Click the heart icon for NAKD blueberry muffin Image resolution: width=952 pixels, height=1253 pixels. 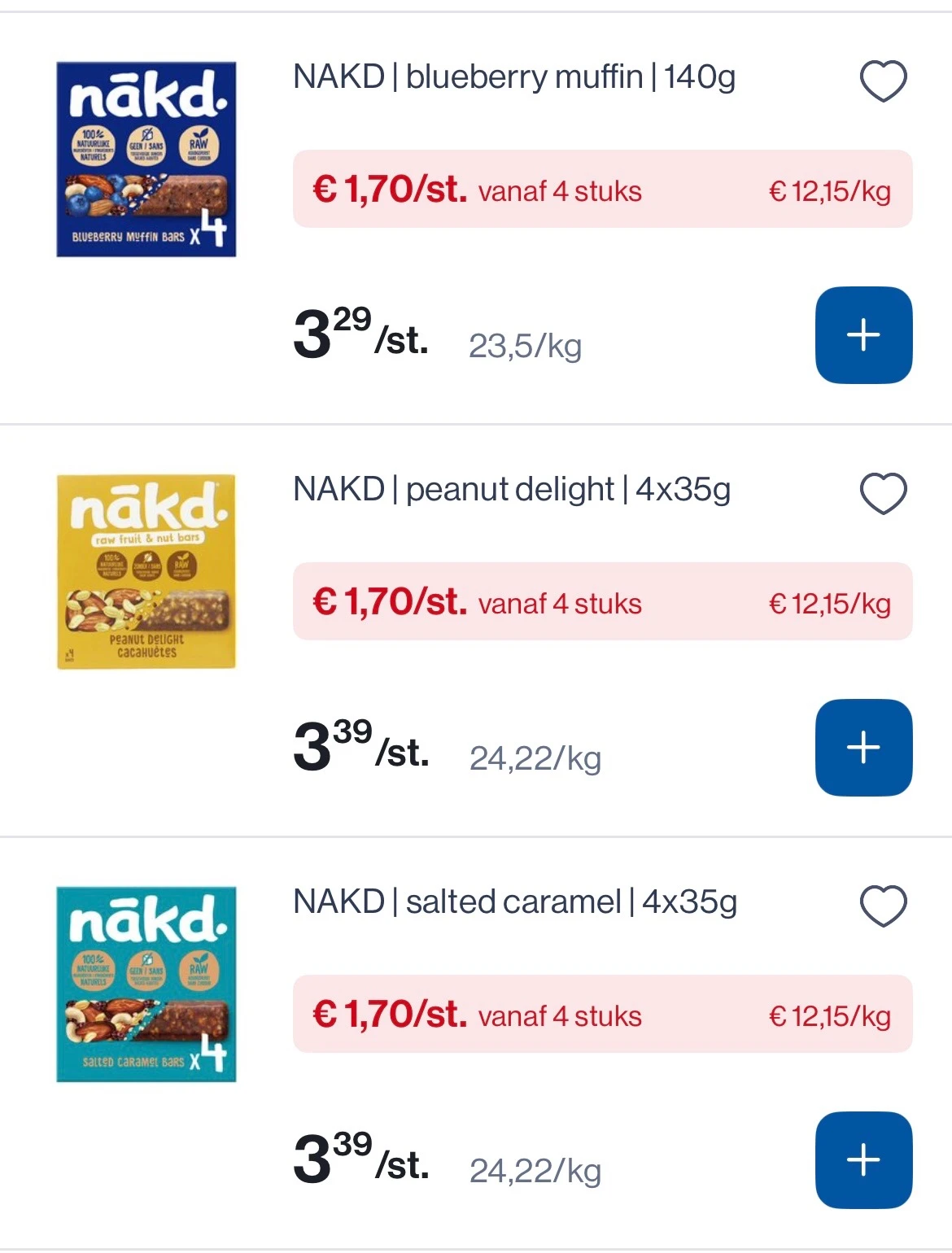pos(884,79)
